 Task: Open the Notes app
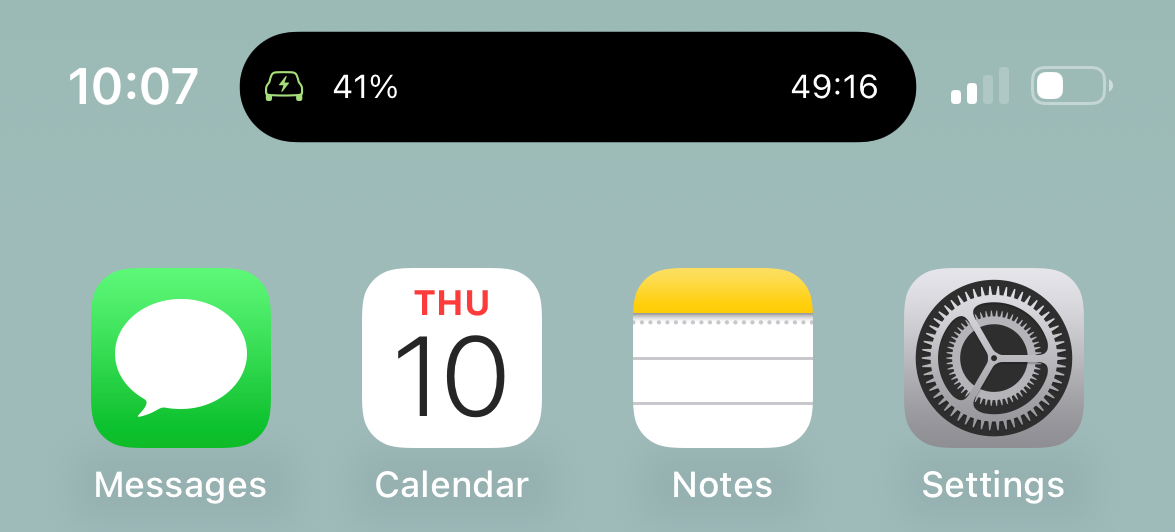tap(723, 358)
